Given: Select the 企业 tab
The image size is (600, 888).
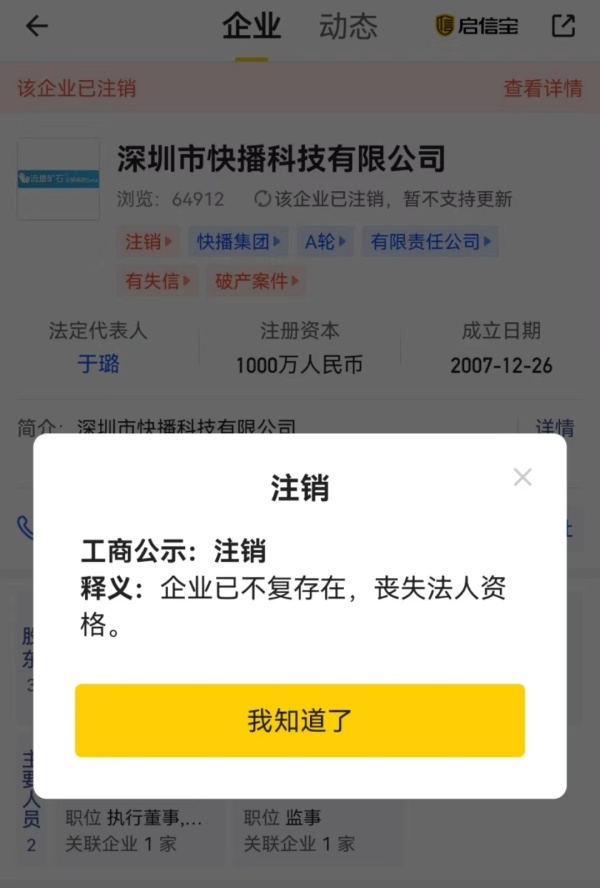Looking at the screenshot, I should pos(251,27).
